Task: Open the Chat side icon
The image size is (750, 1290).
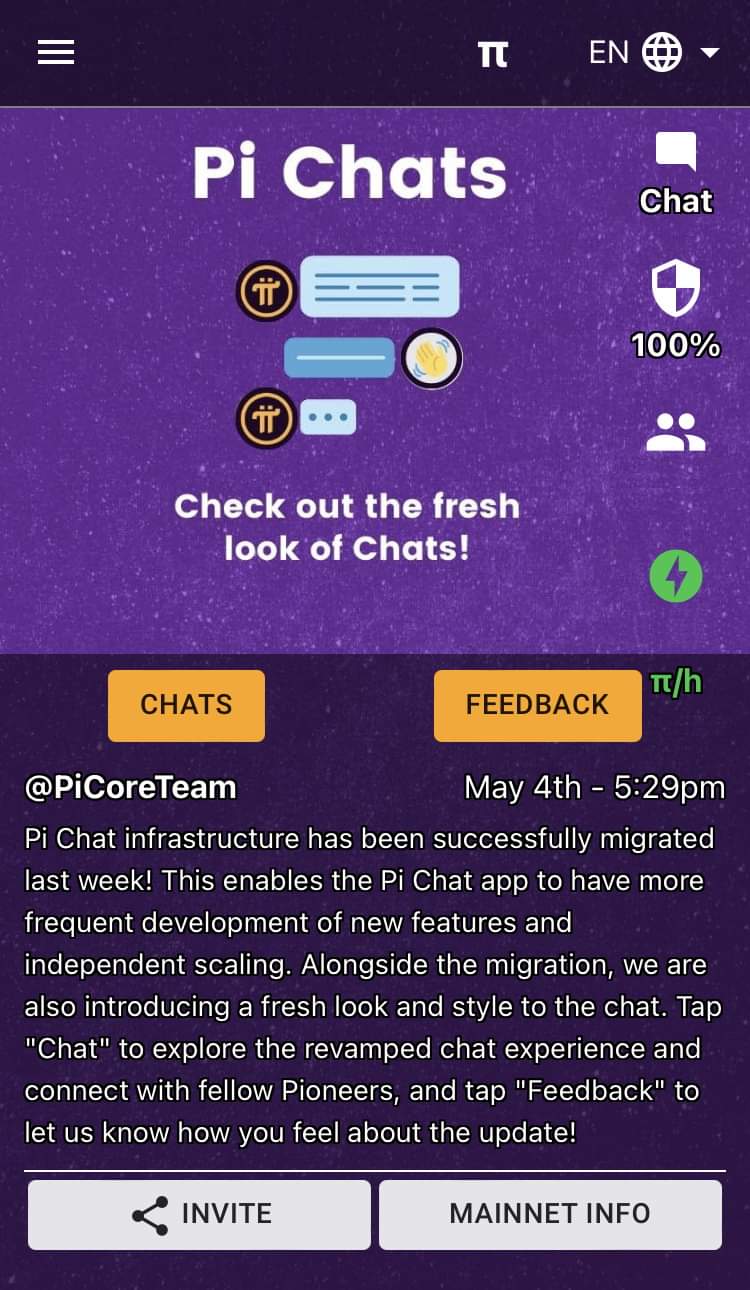Action: tap(676, 174)
